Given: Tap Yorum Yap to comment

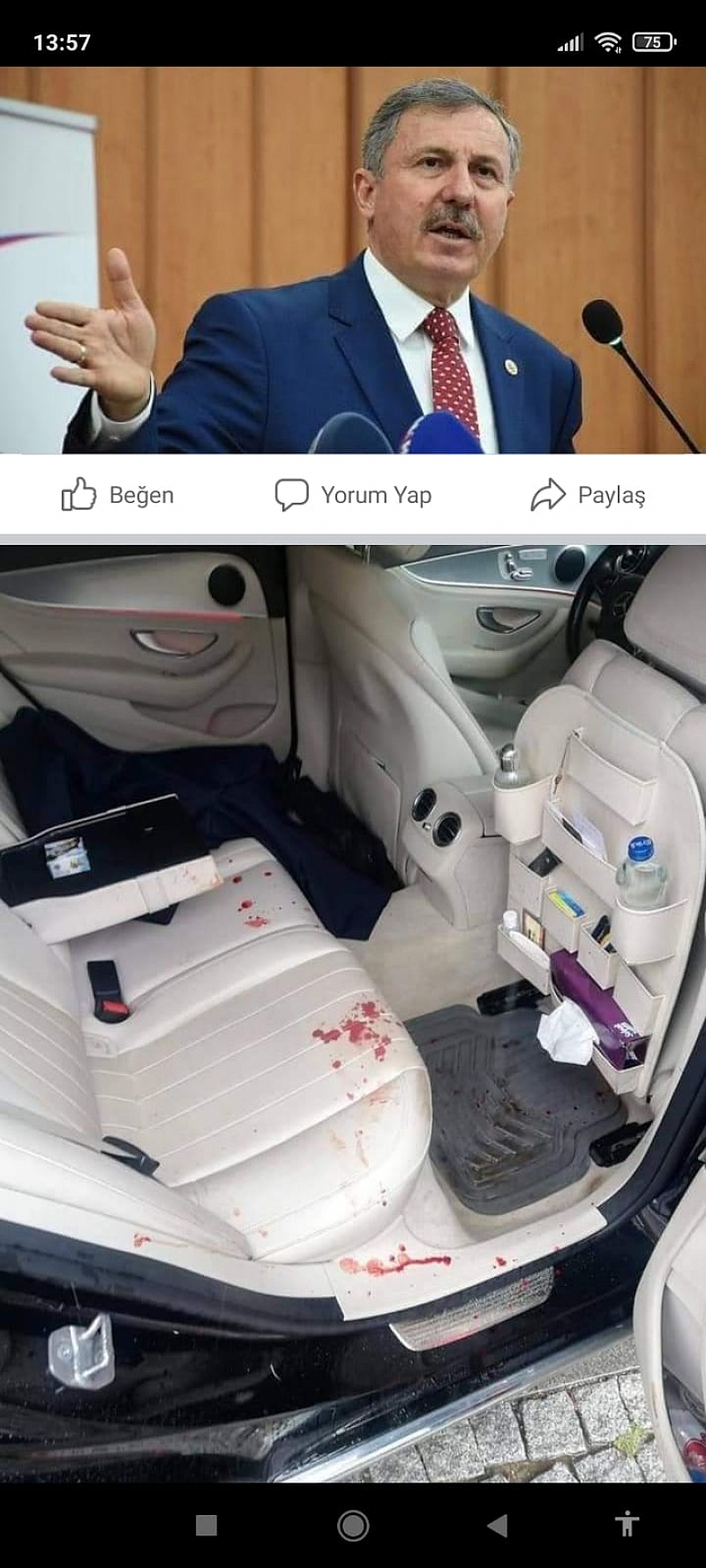Looking at the screenshot, I should pos(353,495).
